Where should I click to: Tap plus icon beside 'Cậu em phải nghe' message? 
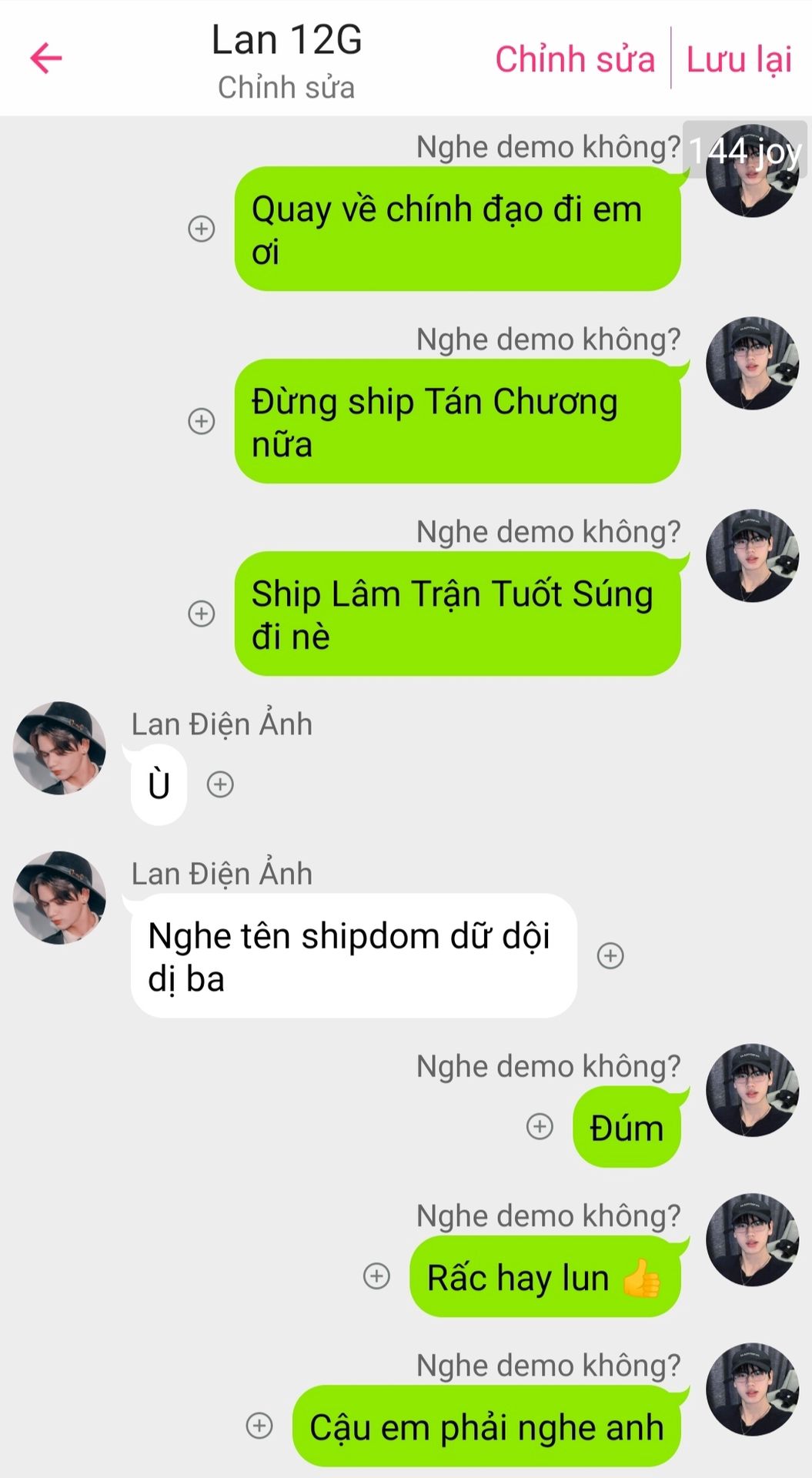click(259, 1426)
